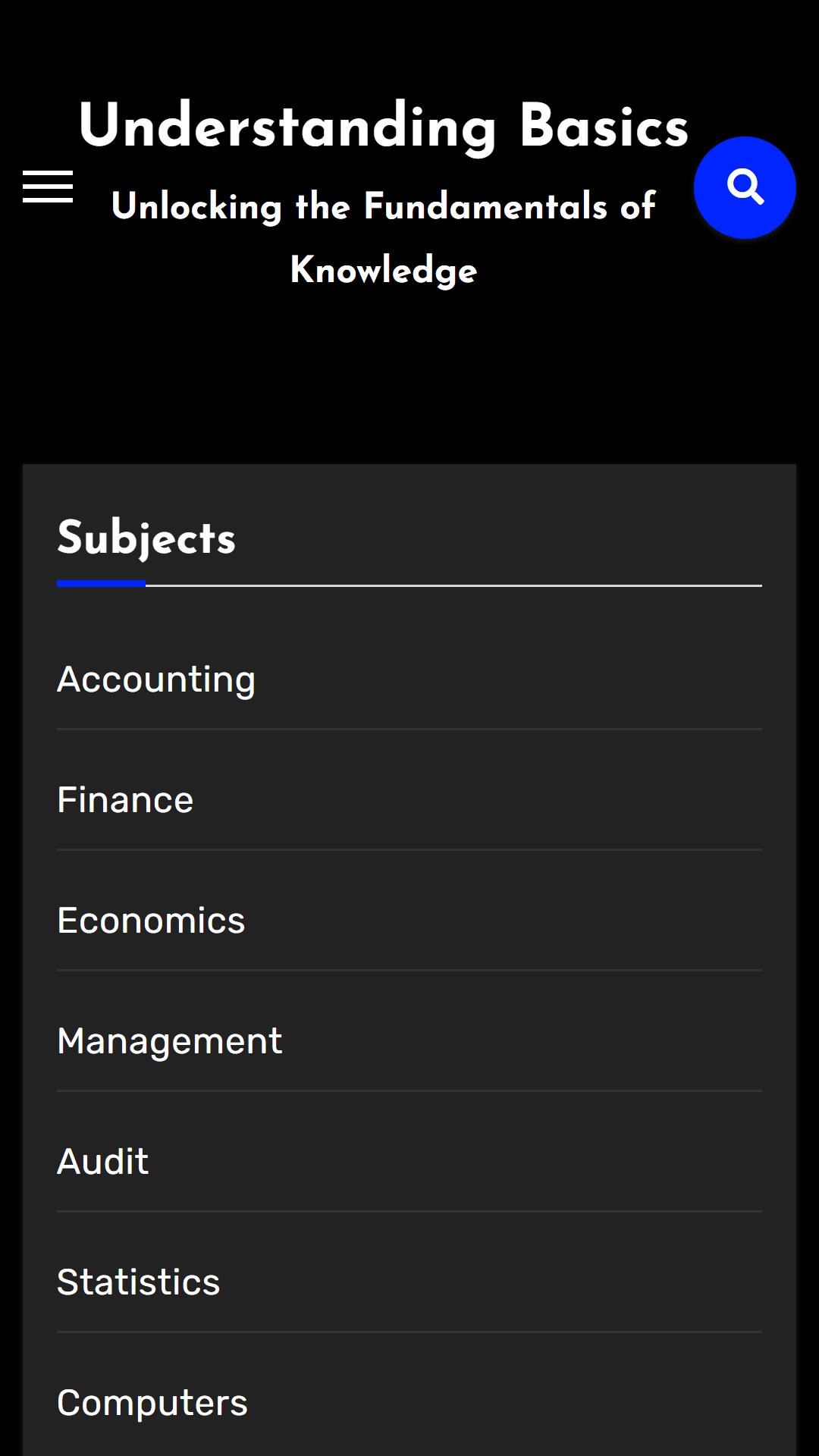The width and height of the screenshot is (819, 1456).
Task: Open the hamburger menu
Action: (48, 187)
